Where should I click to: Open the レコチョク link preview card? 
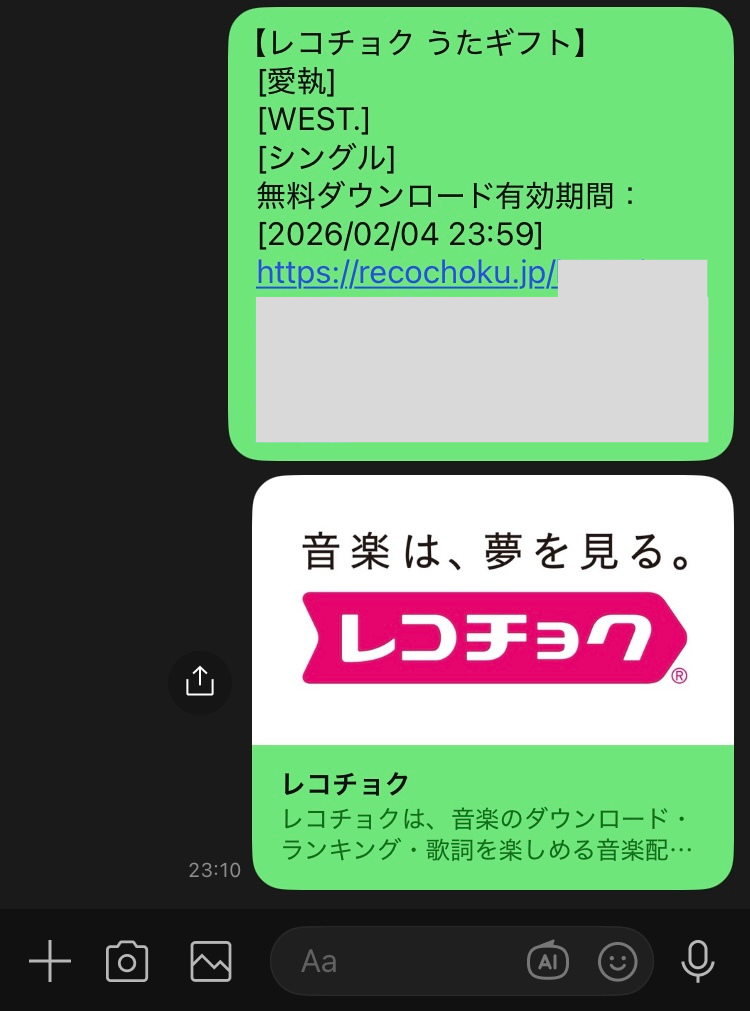click(x=492, y=682)
